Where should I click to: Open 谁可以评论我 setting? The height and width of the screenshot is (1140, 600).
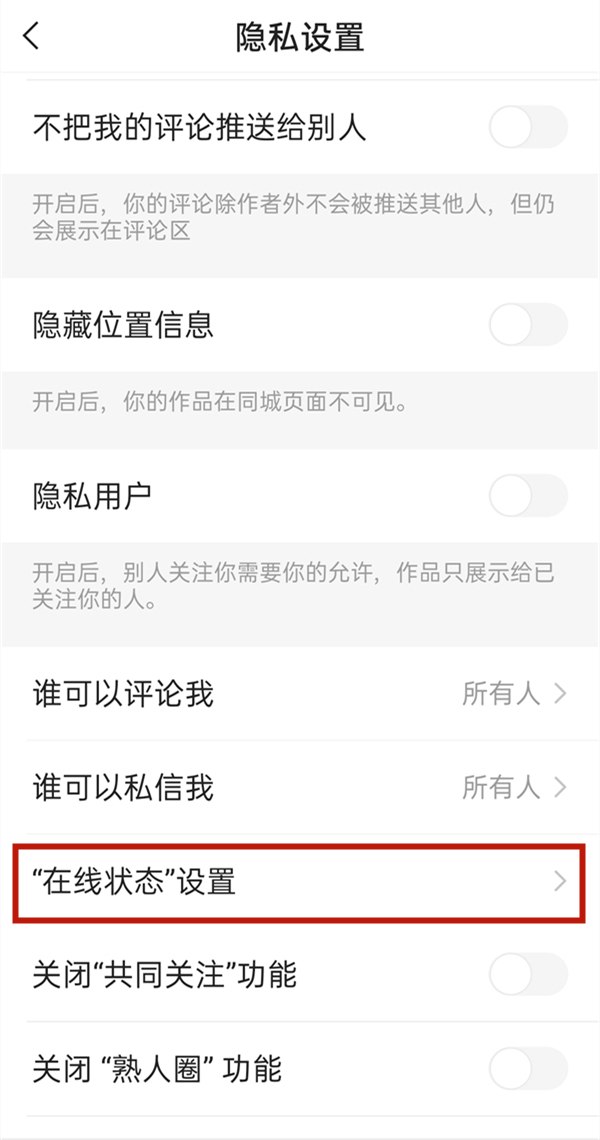pyautogui.click(x=300, y=694)
